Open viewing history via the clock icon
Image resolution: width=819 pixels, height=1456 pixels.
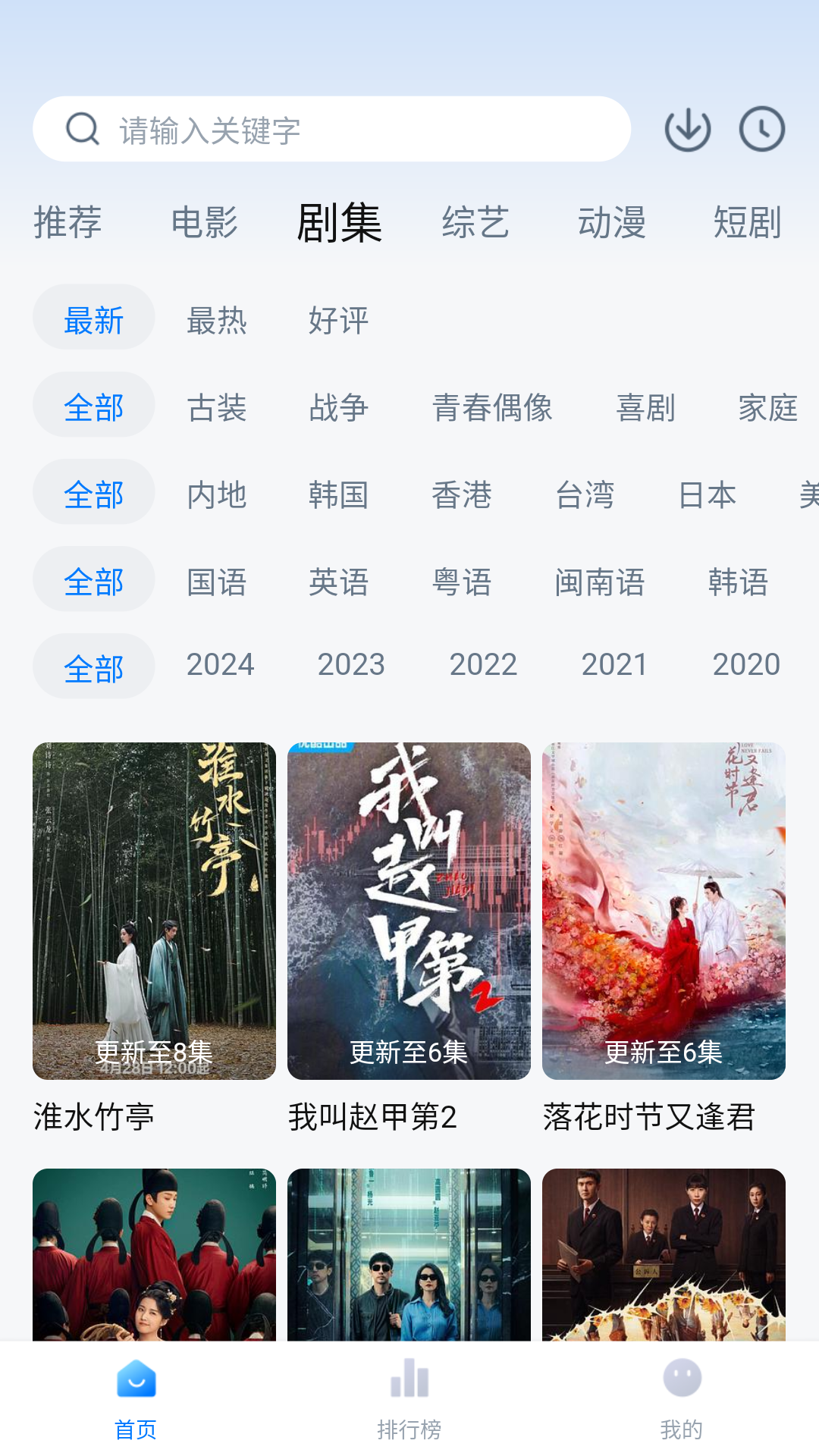(x=761, y=129)
